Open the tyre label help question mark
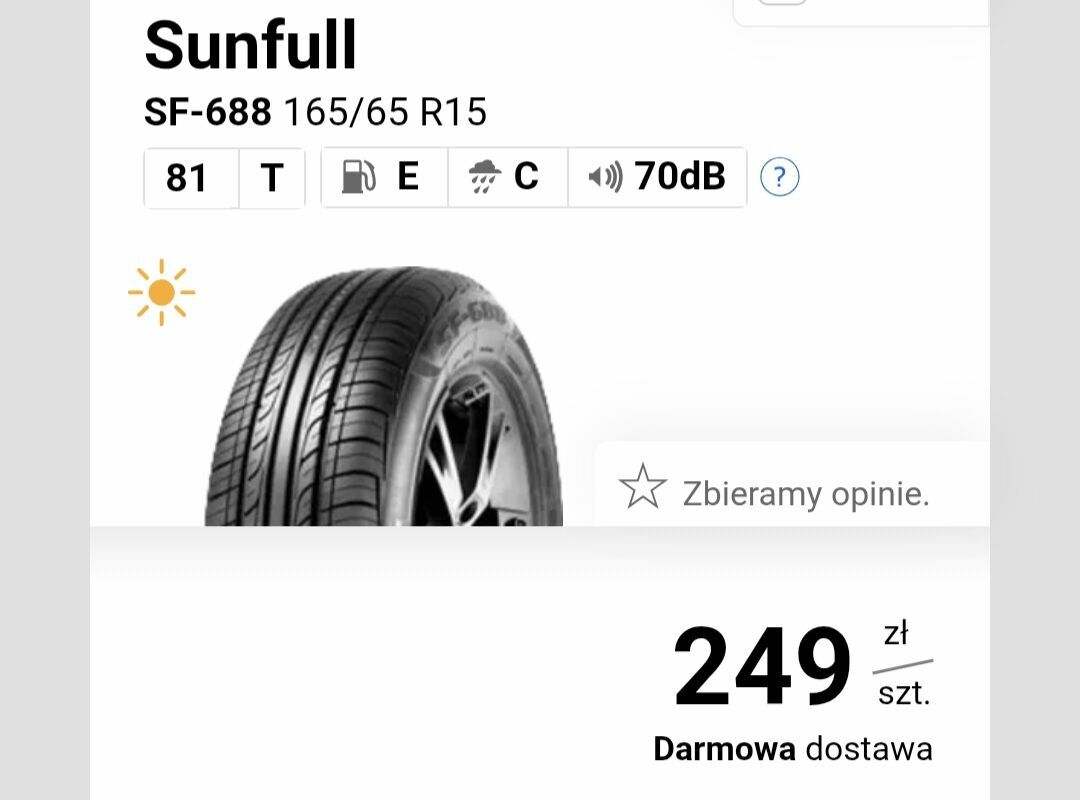This screenshot has width=1080, height=800. [779, 178]
